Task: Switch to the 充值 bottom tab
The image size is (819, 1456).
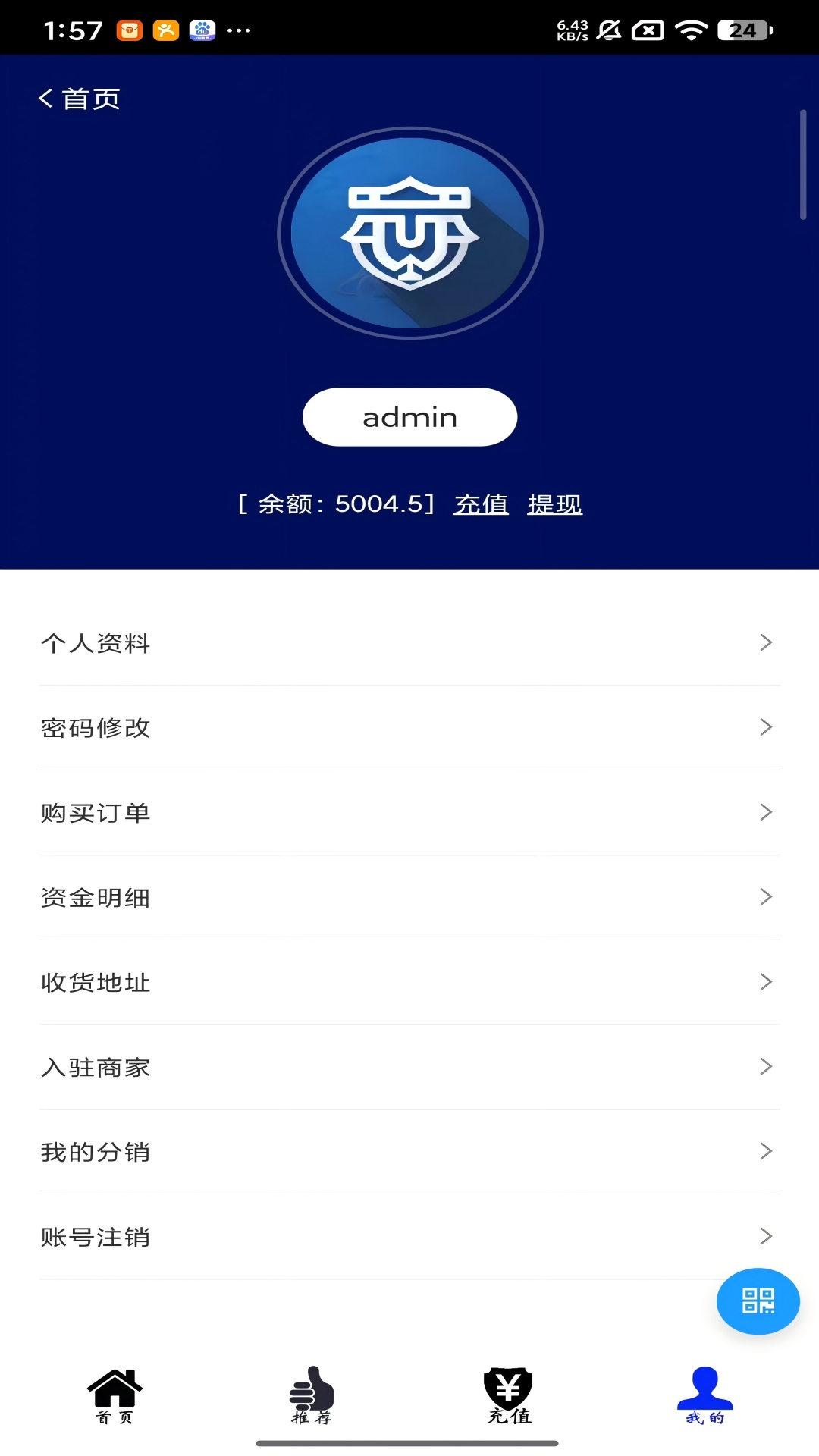Action: (509, 1395)
